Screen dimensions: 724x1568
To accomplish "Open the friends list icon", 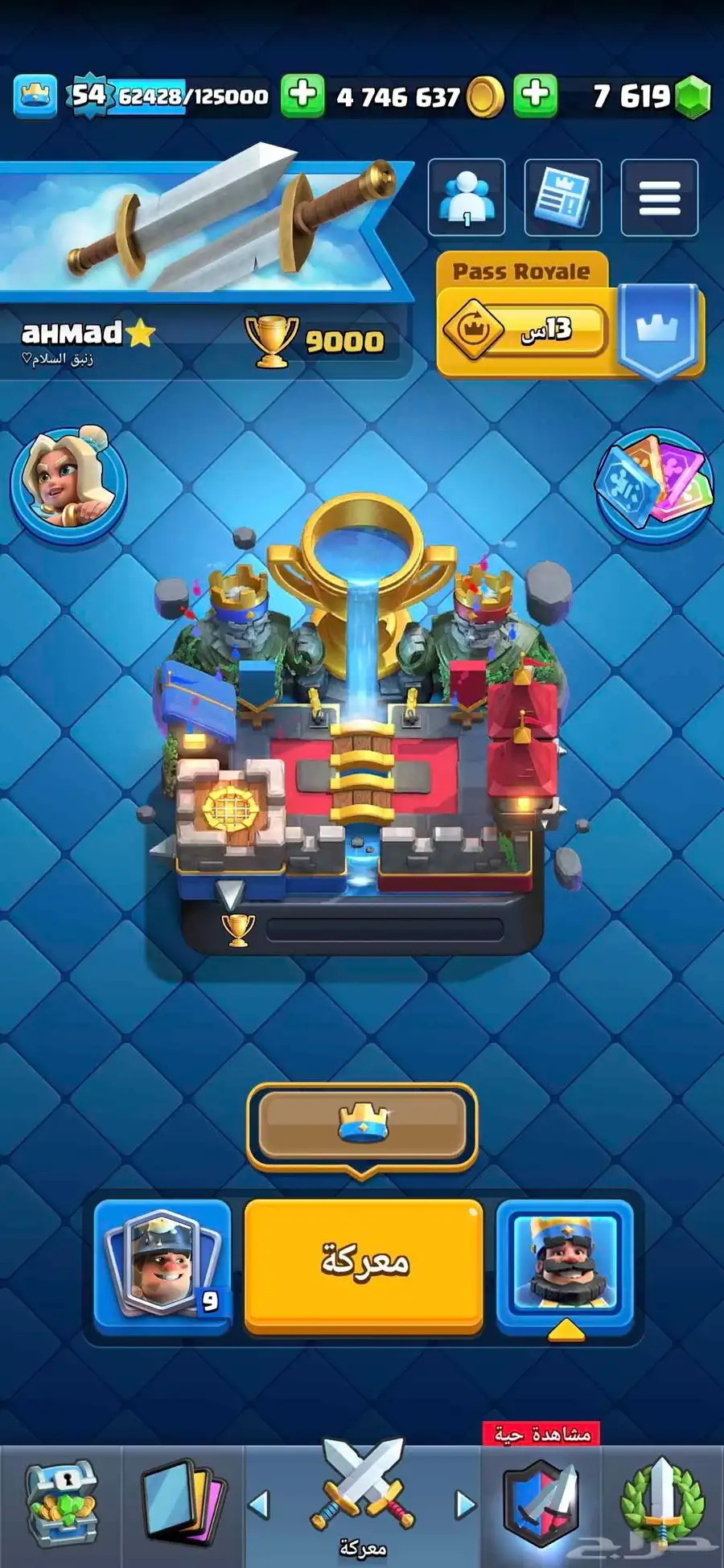I will click(x=467, y=198).
